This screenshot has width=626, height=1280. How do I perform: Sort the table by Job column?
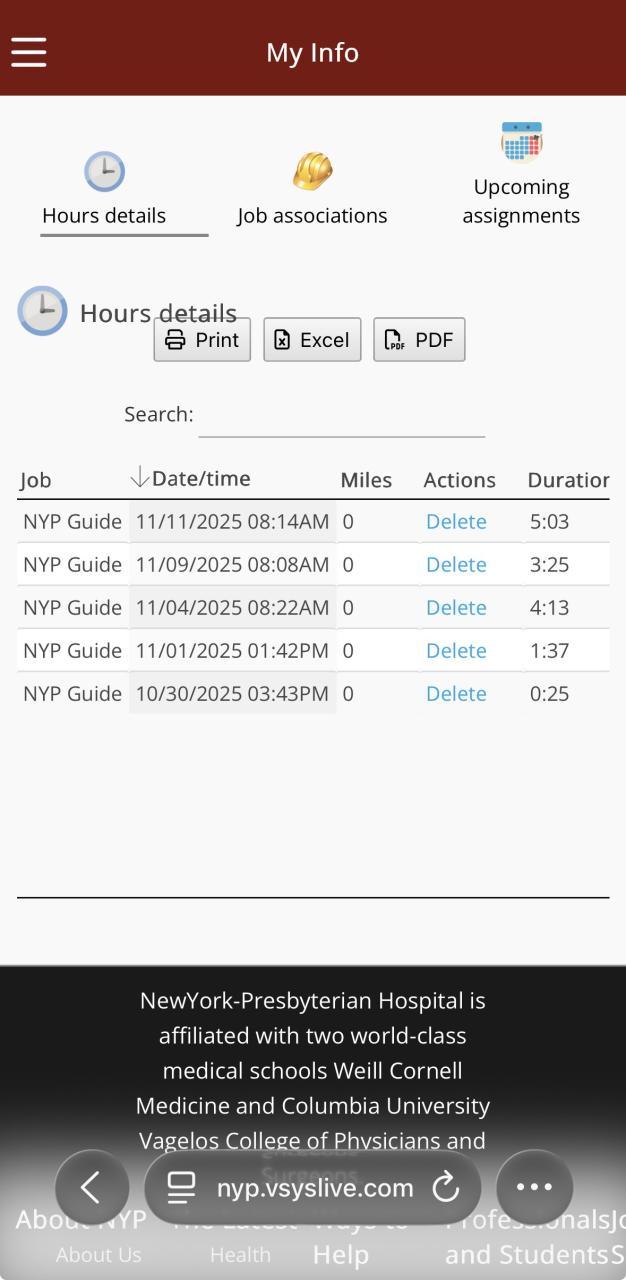(x=36, y=480)
